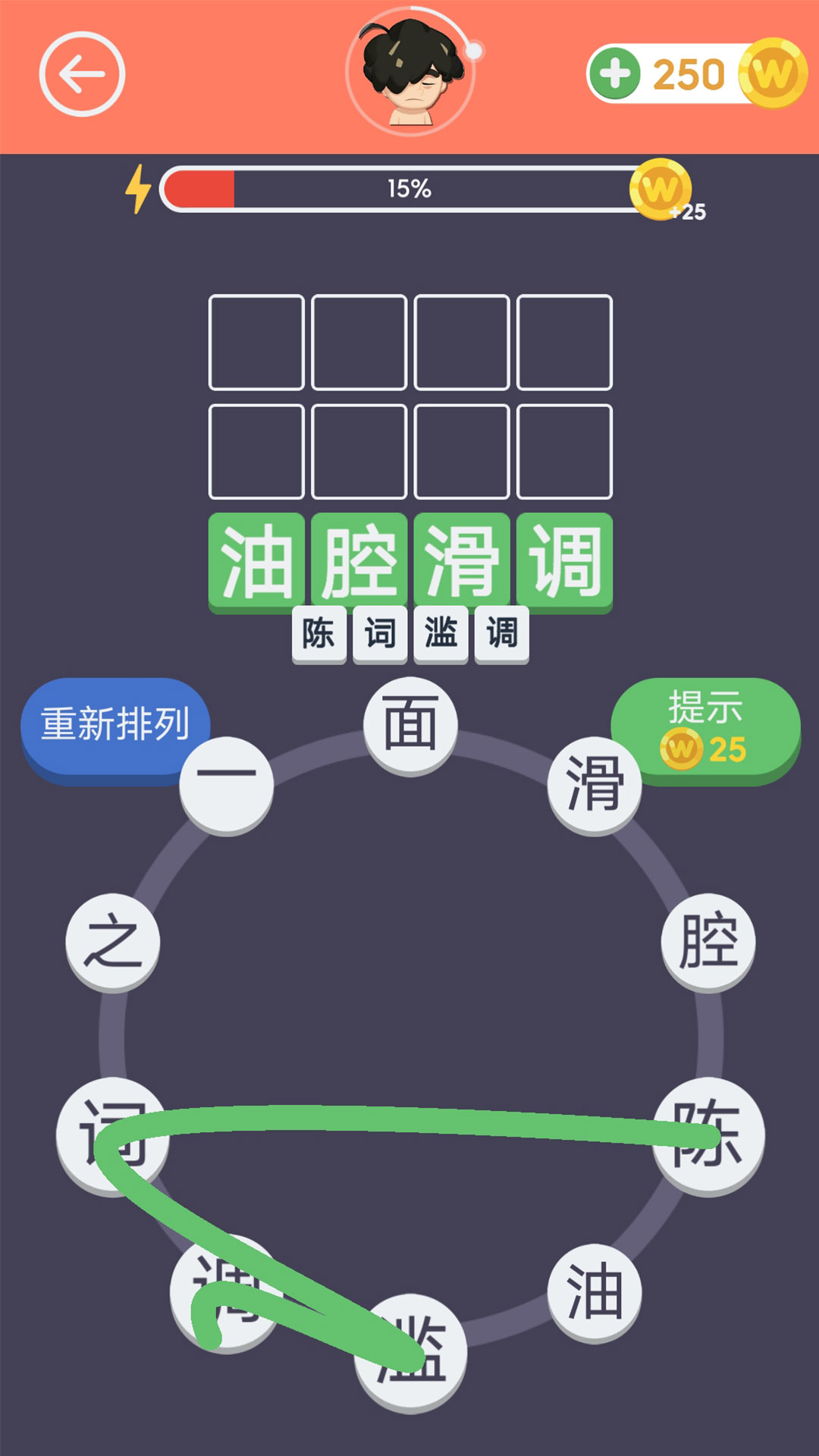Shuffle letters with 重新排列 button

[114, 723]
